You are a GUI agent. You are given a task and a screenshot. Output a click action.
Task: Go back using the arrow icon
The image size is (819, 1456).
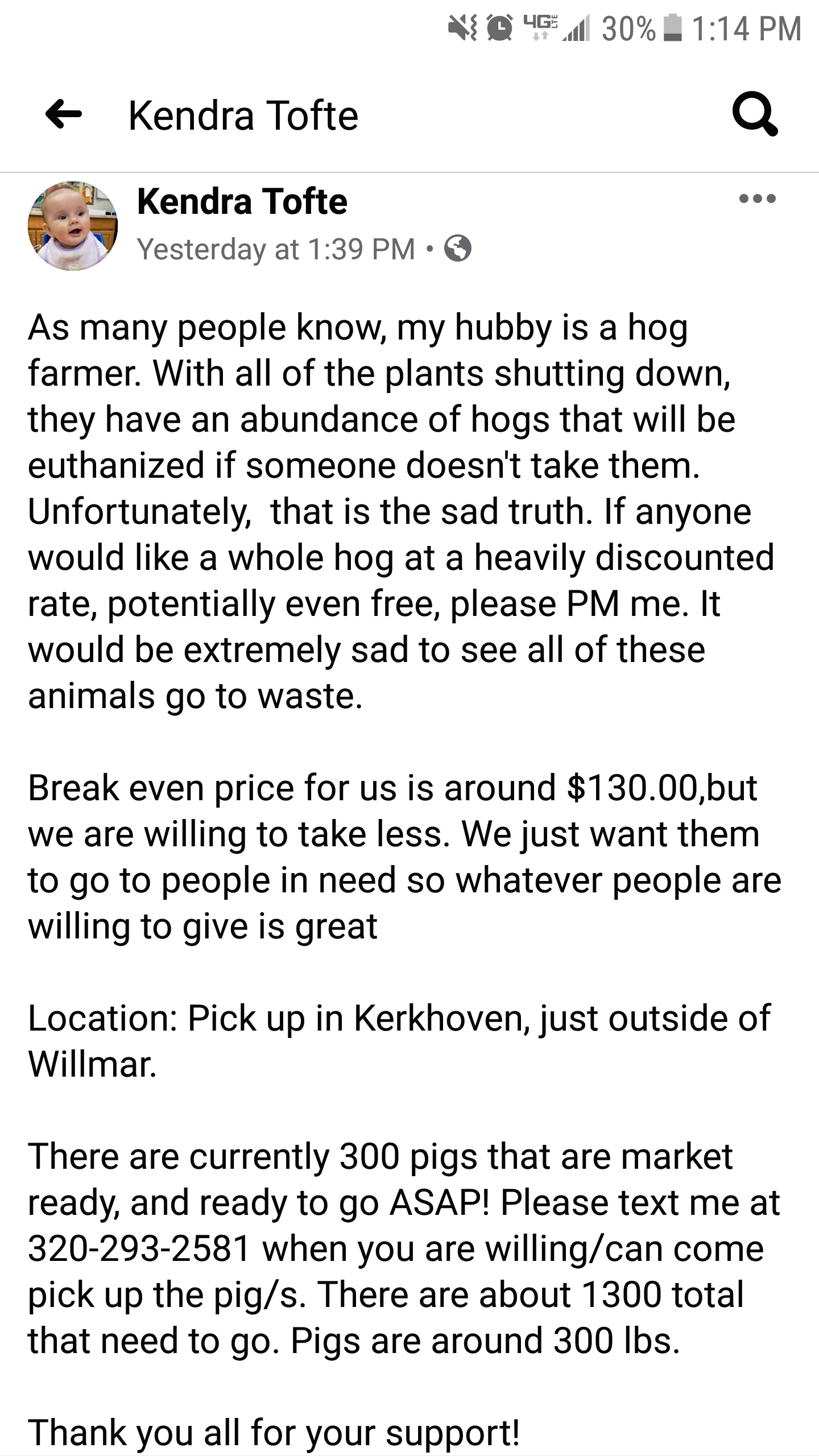pos(64,115)
